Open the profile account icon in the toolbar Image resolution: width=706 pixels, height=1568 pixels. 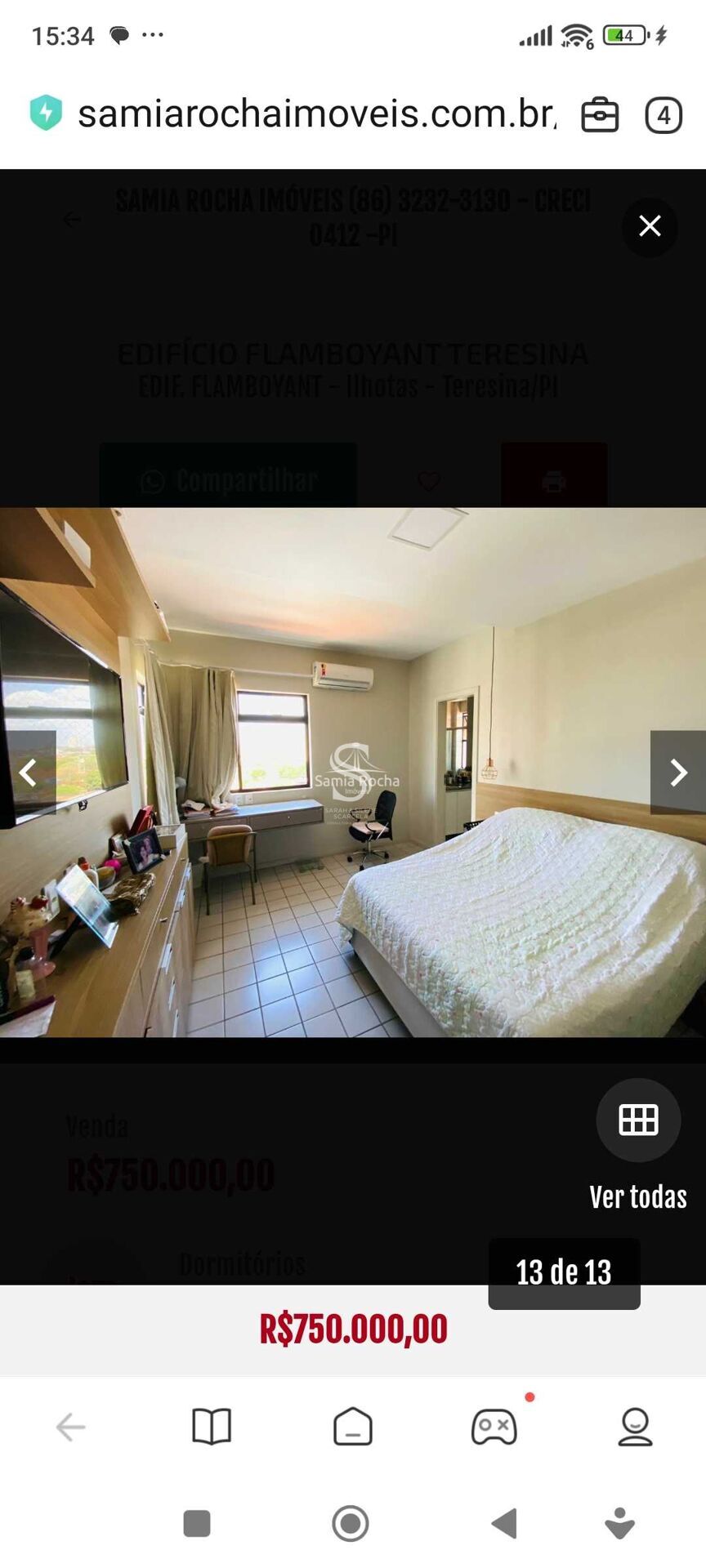click(635, 1428)
